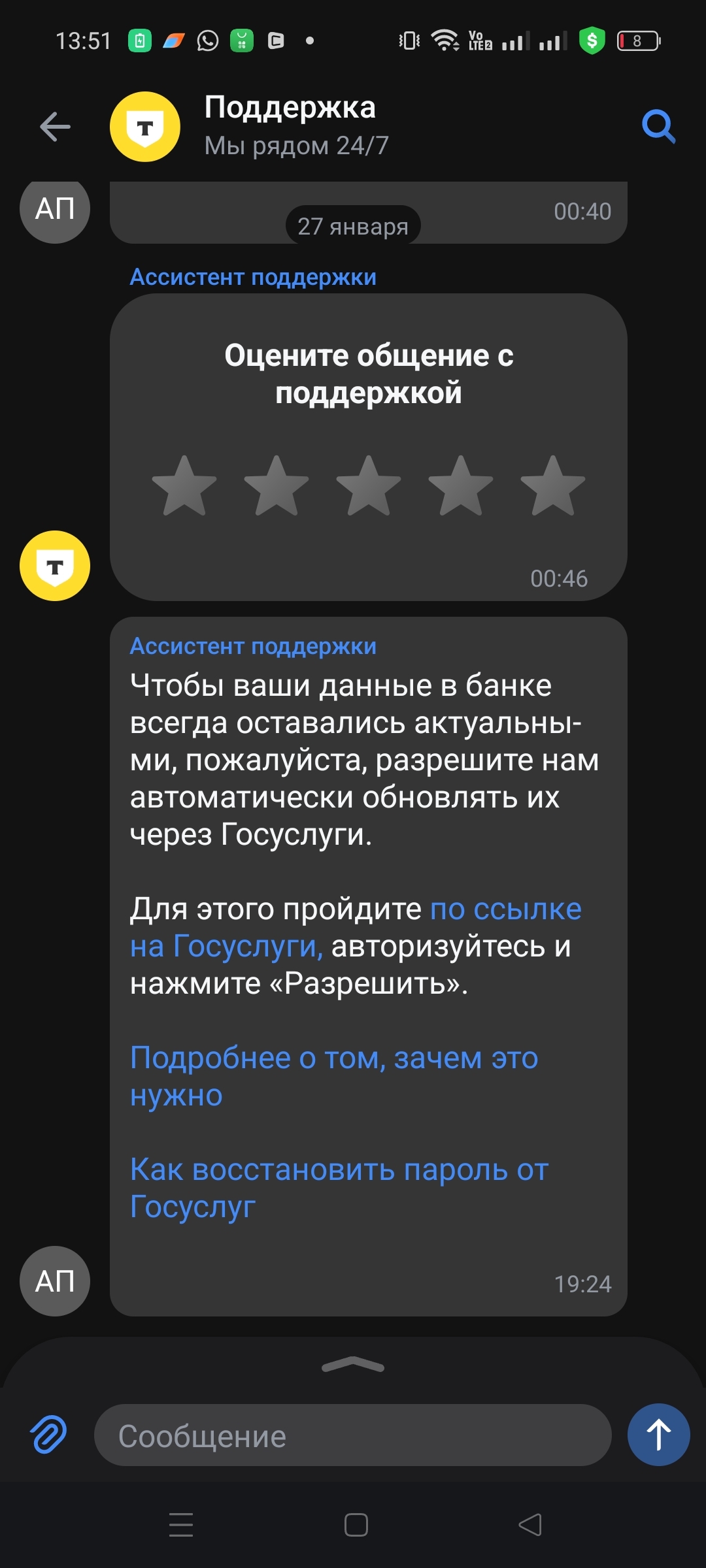This screenshot has height=1568, width=706.
Task: Open the system recent apps view
Action: [181, 1525]
